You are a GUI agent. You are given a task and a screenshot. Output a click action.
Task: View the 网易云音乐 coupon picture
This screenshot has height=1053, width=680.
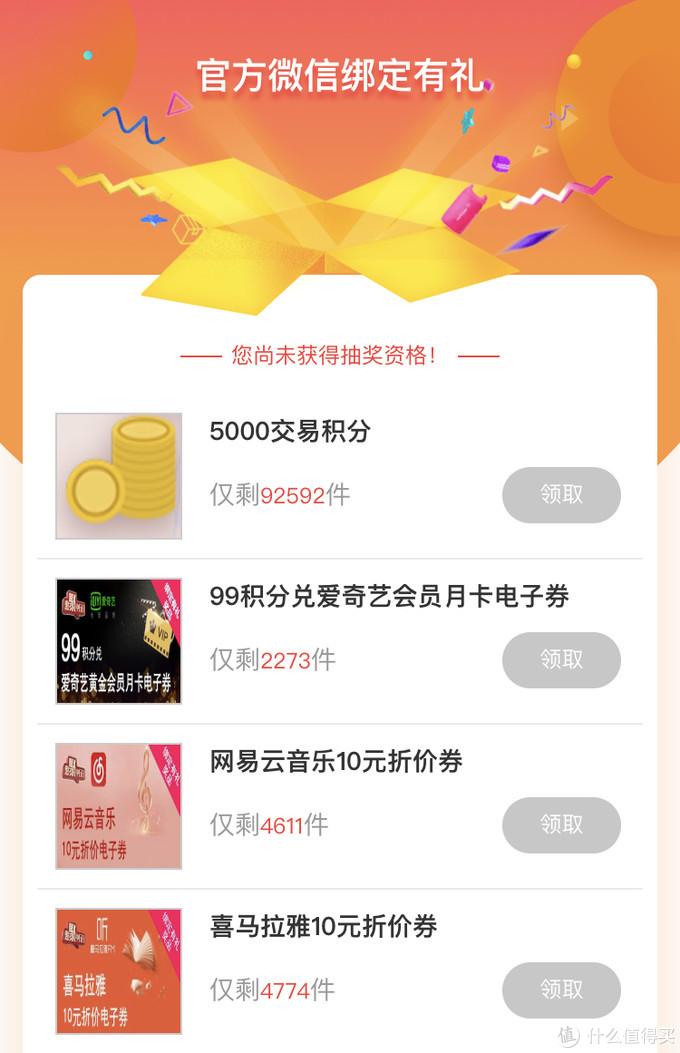click(119, 806)
